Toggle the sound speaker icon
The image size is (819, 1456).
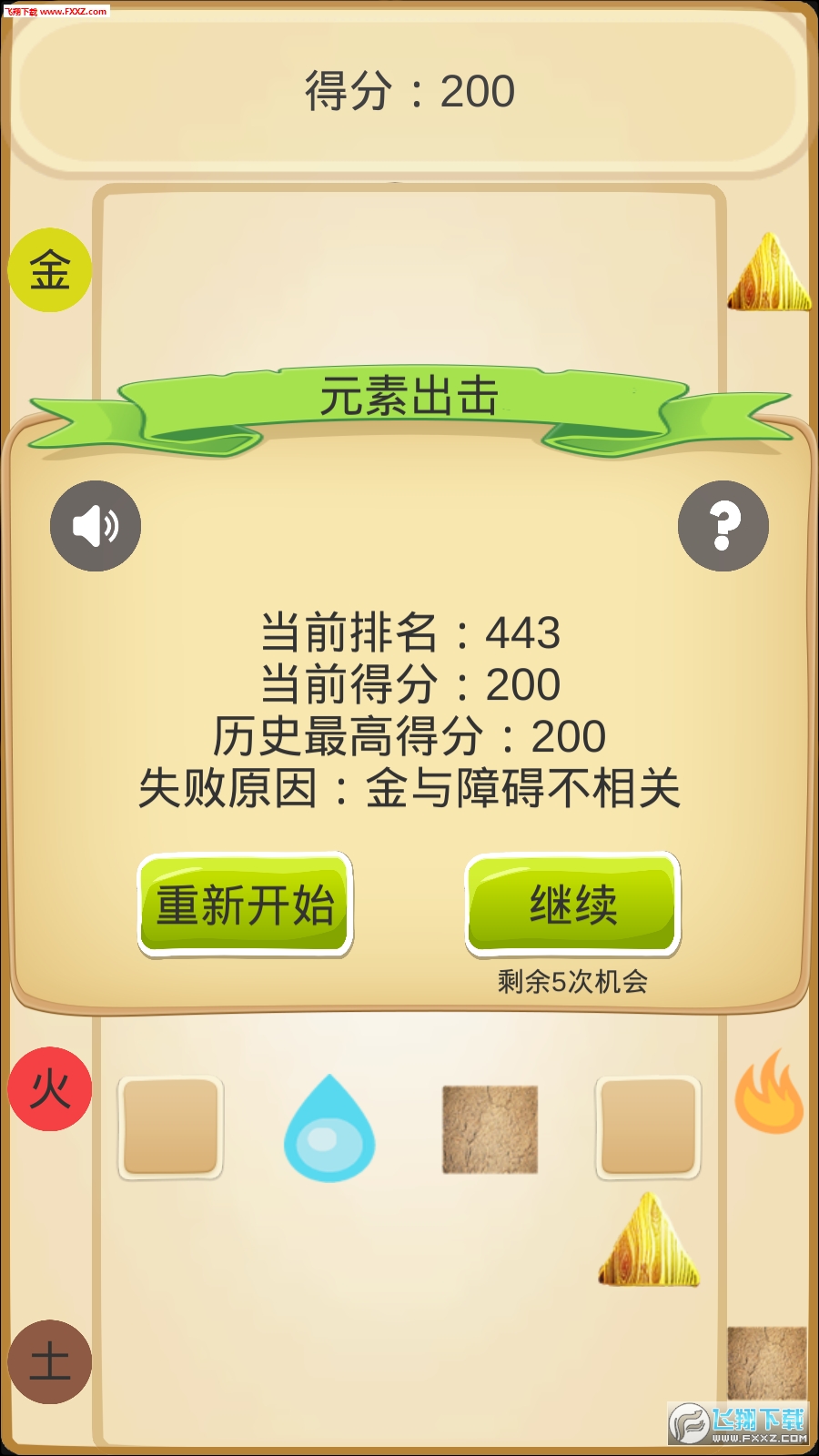(96, 526)
